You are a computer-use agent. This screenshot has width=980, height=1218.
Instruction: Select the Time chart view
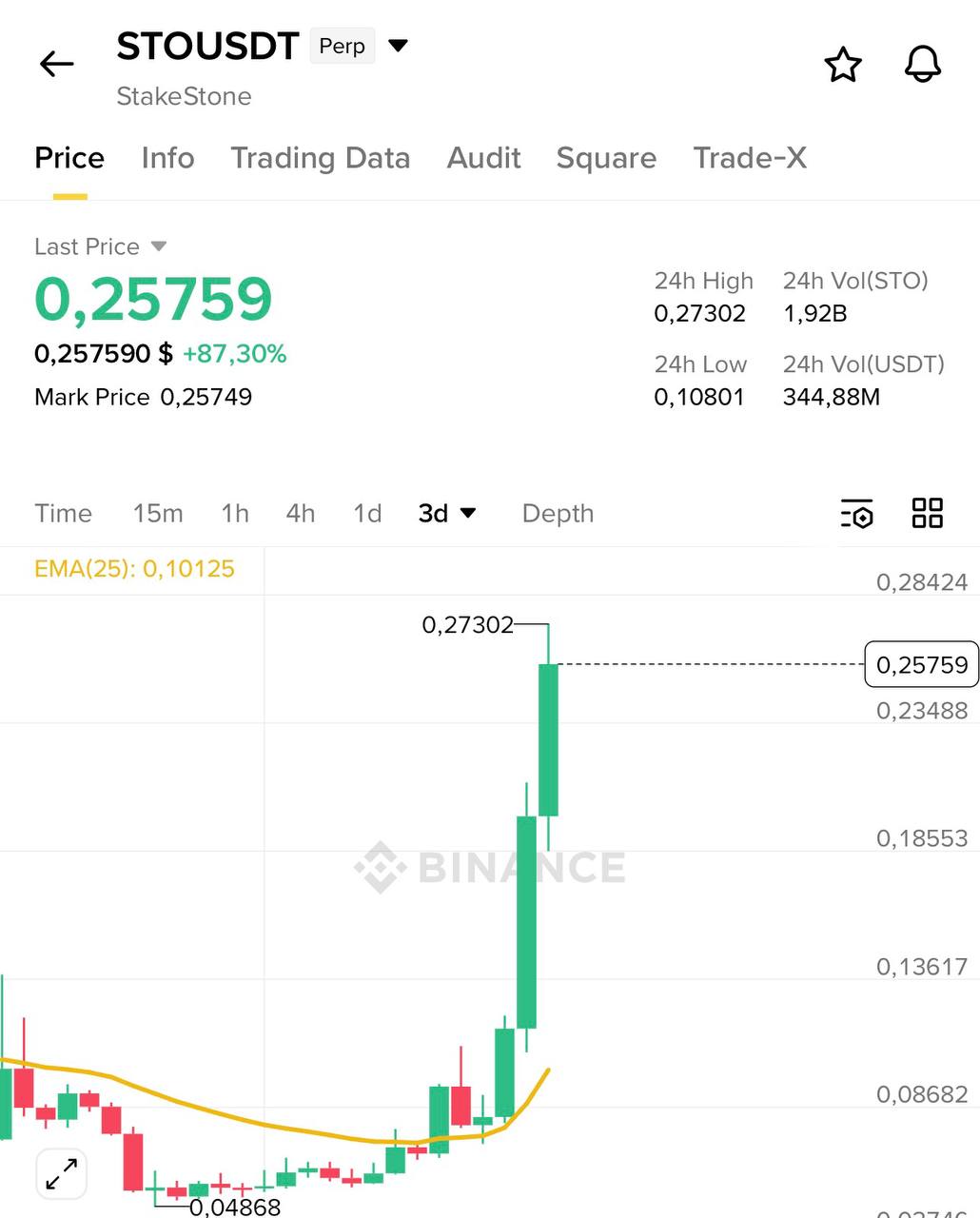[63, 514]
